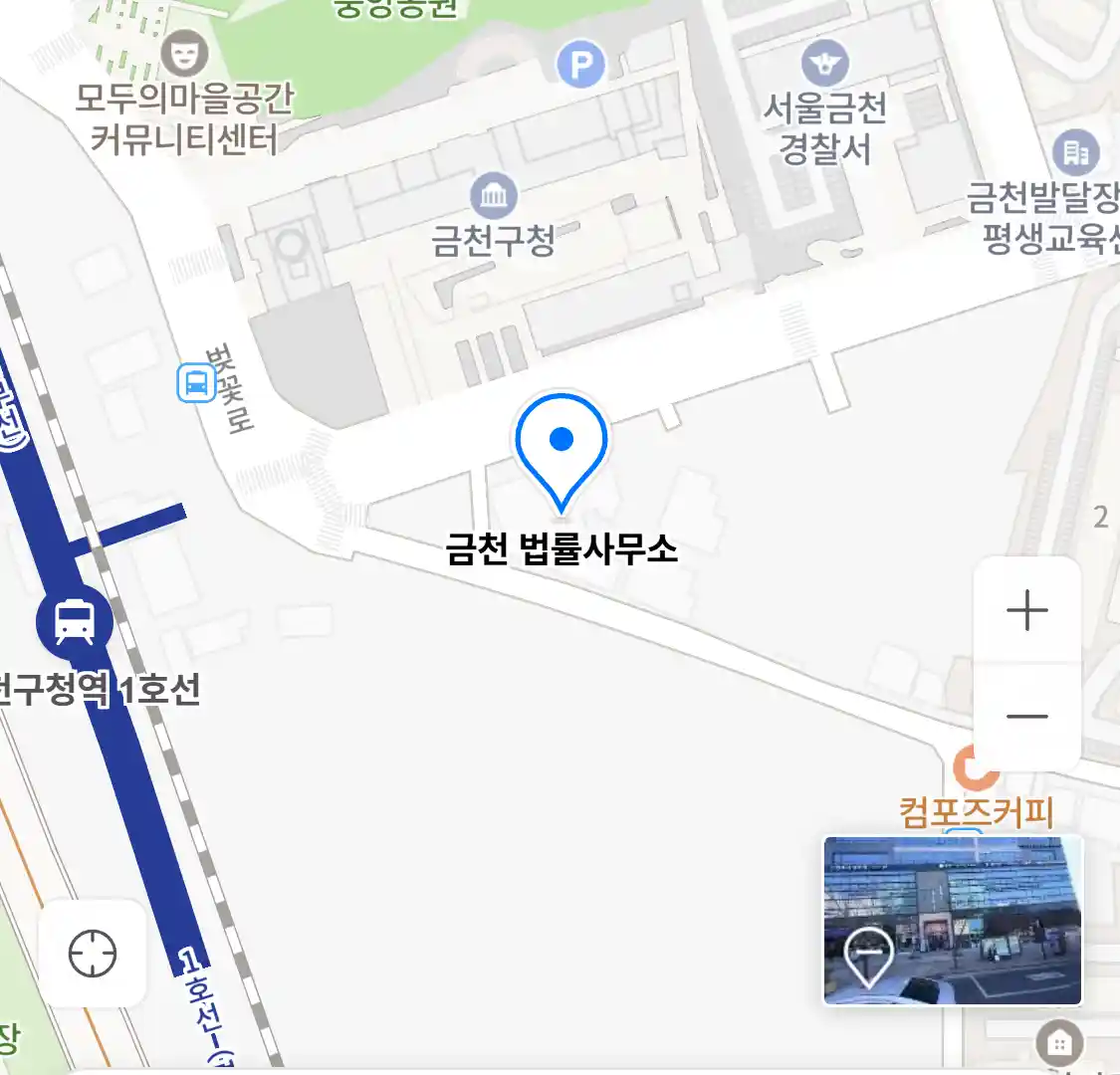Image resolution: width=1120 pixels, height=1075 pixels.
Task: Center map on current location
Action: point(93,954)
